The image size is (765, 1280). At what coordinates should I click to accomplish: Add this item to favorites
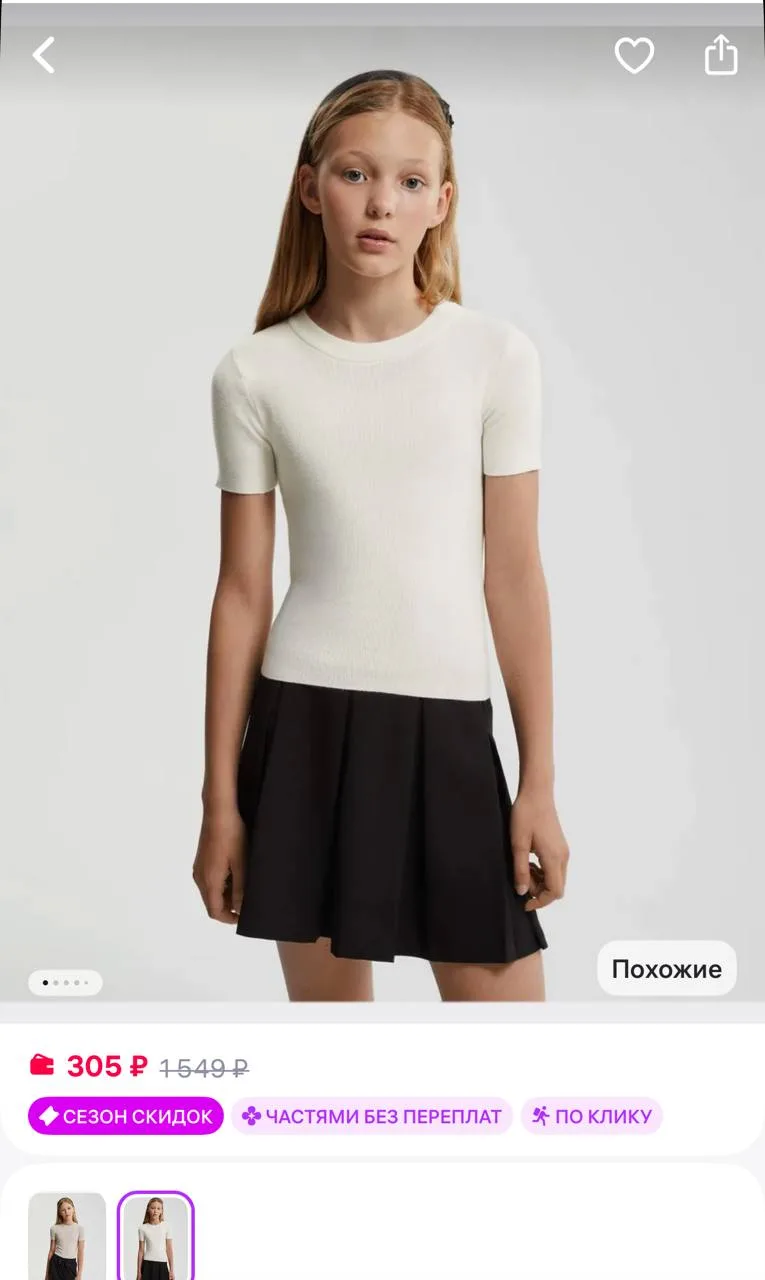click(x=634, y=56)
